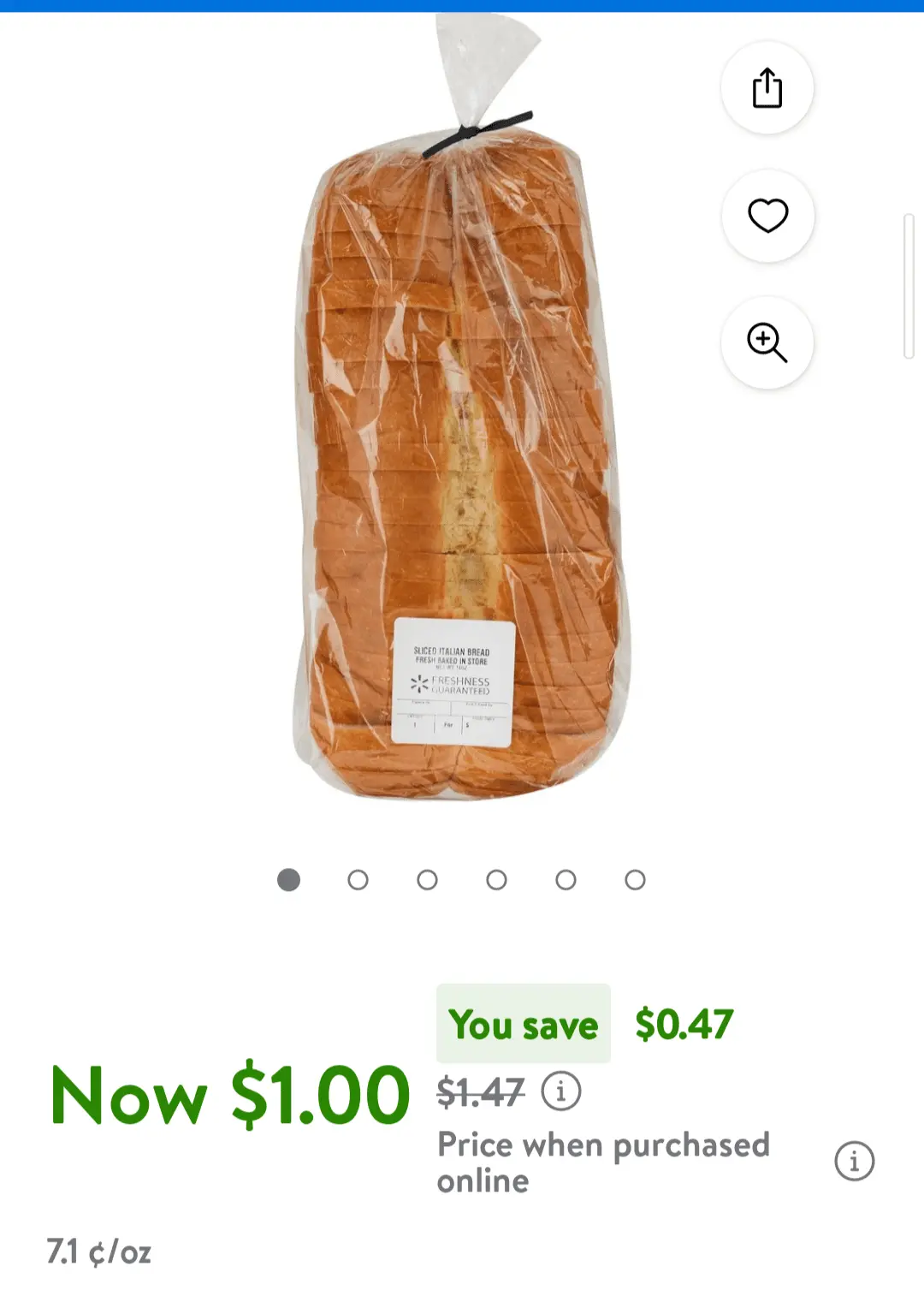Go to the fourth product image dot

[x=496, y=880]
